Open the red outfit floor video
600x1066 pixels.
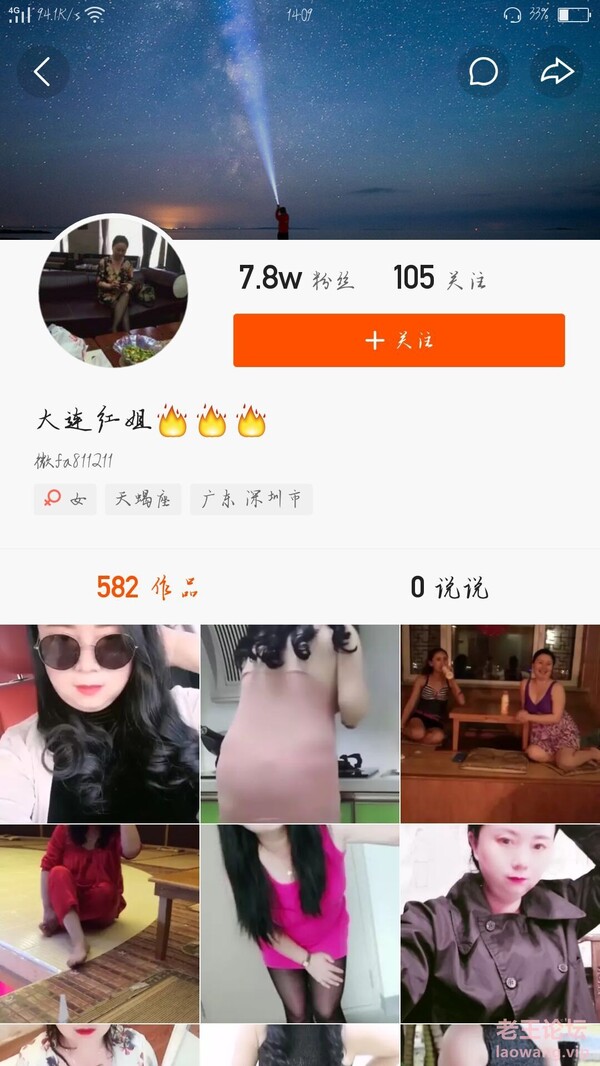pos(99,924)
